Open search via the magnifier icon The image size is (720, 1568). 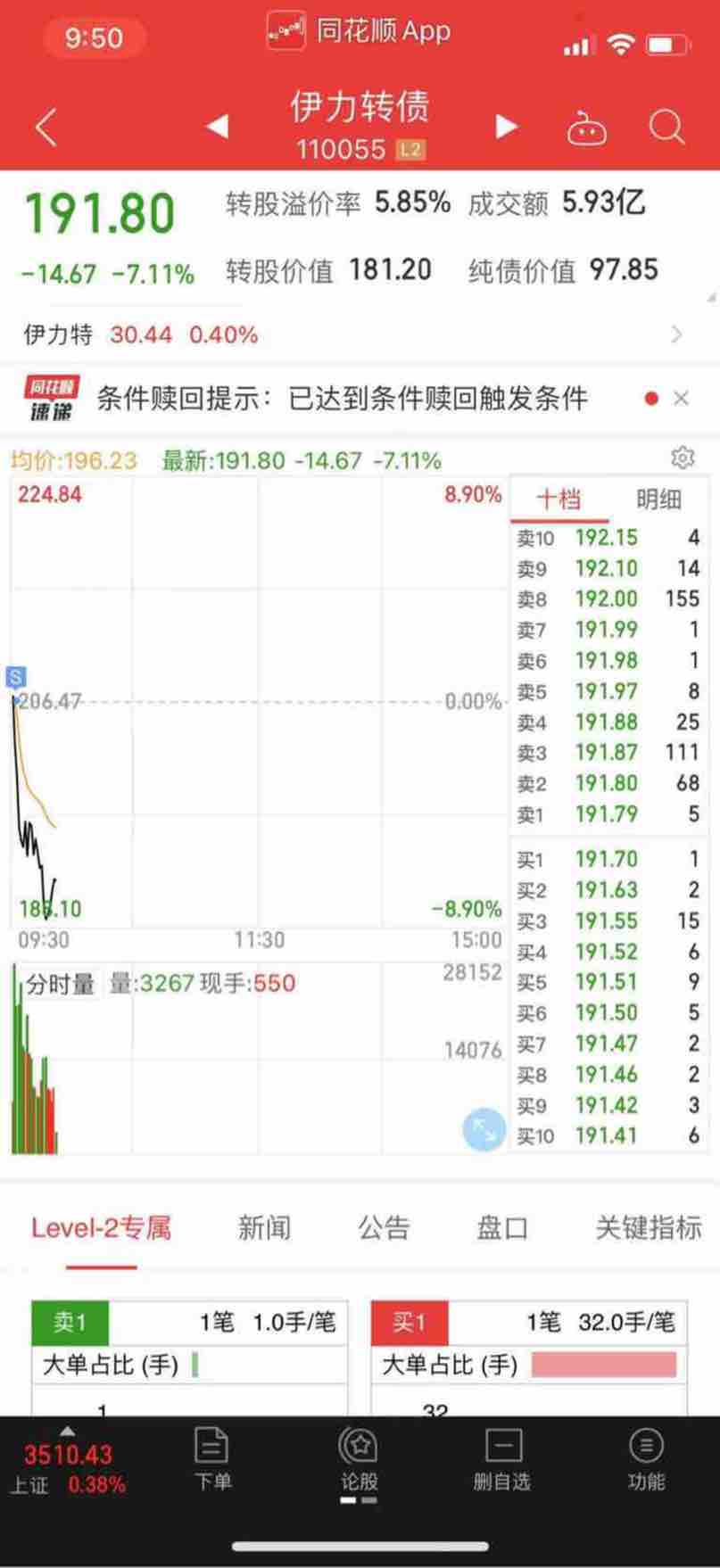pyautogui.click(x=666, y=128)
